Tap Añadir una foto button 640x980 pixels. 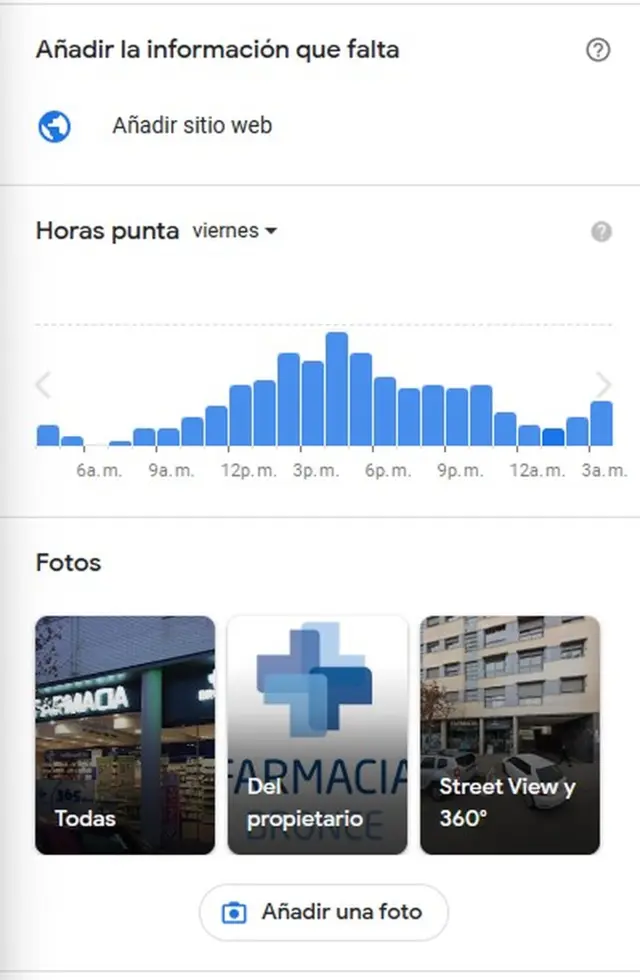click(323, 912)
